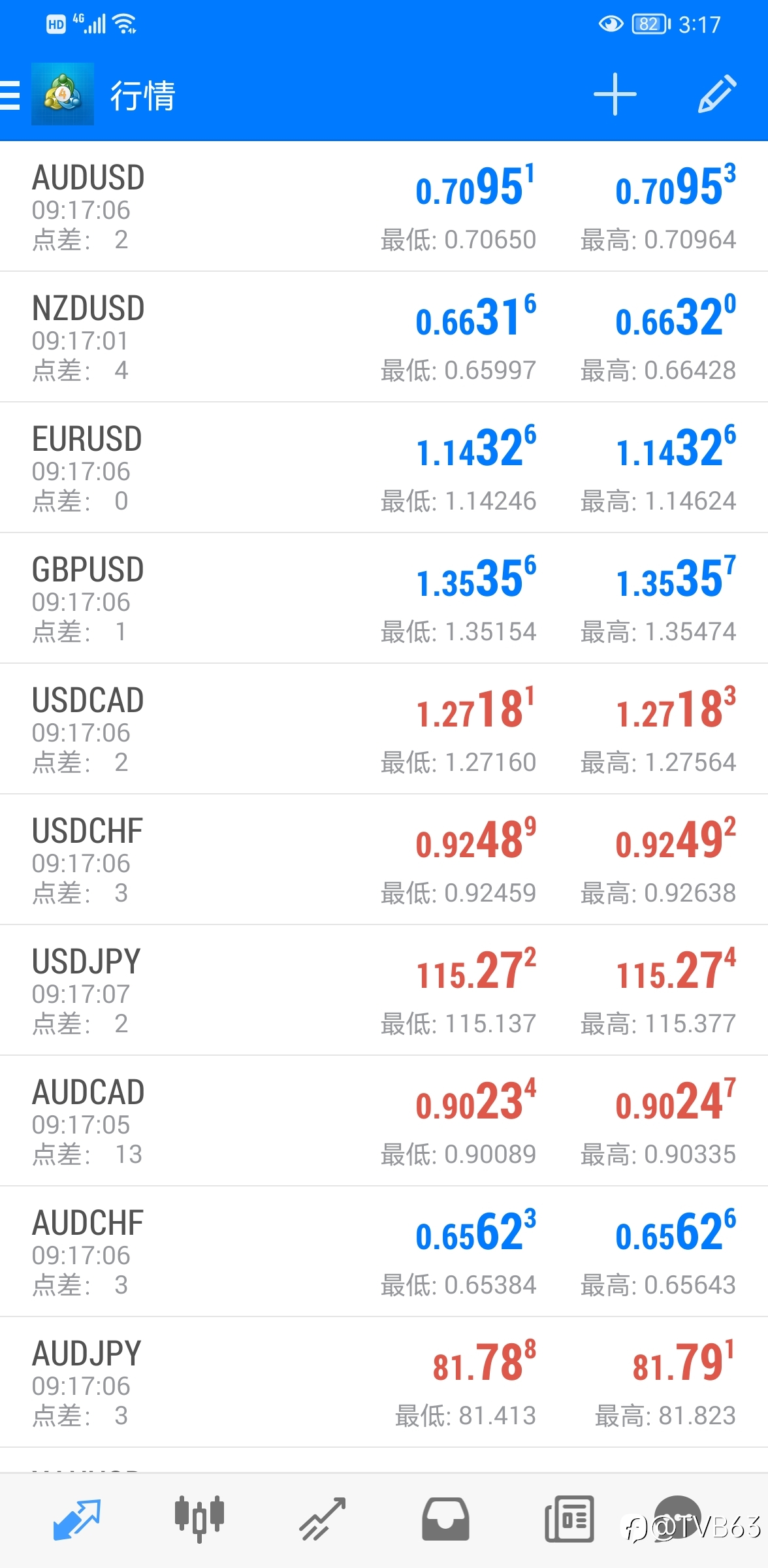The width and height of the screenshot is (768, 1568).
Task: Open the USDJPY quote row
Action: (384, 990)
